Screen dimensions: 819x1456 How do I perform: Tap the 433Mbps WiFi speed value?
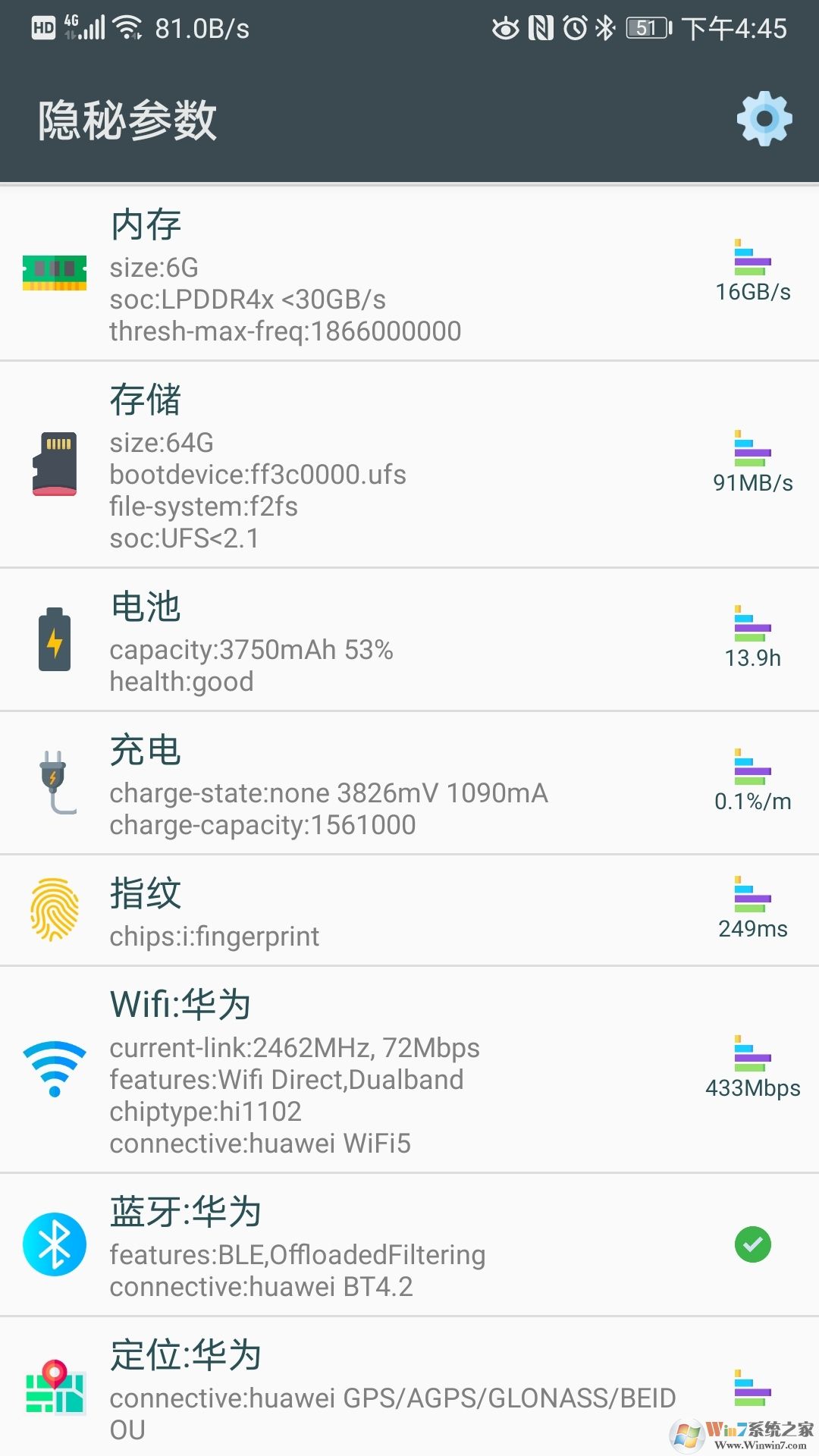point(752,1087)
